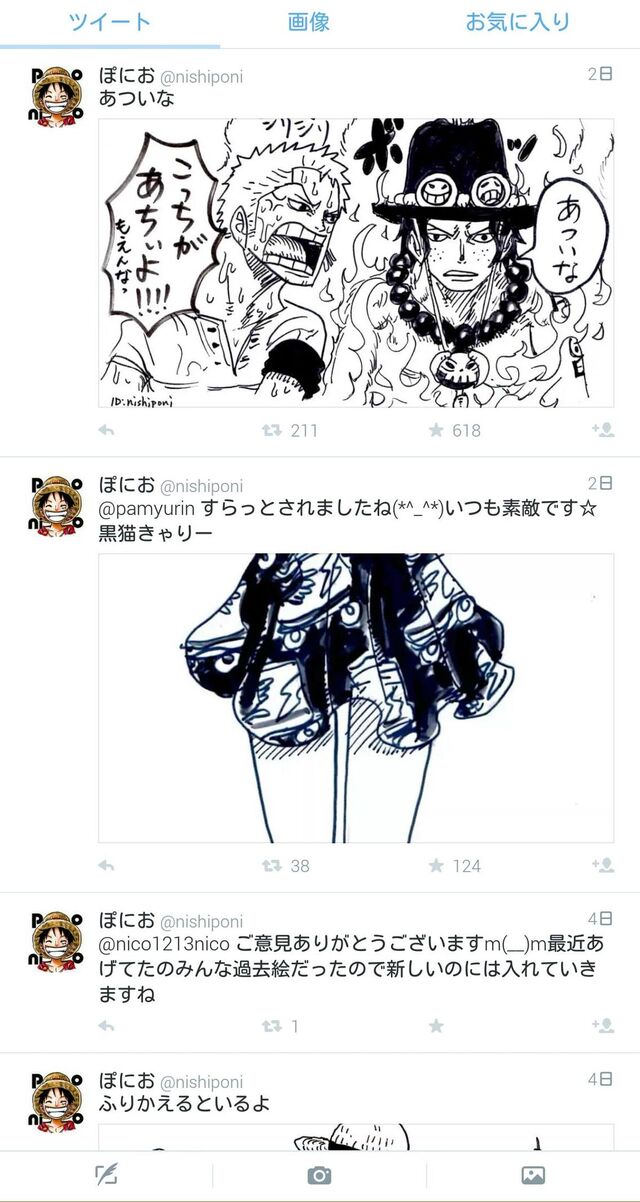The image size is (640, 1202).
Task: Tap follow icon on the あついな tweet
Action: click(602, 431)
